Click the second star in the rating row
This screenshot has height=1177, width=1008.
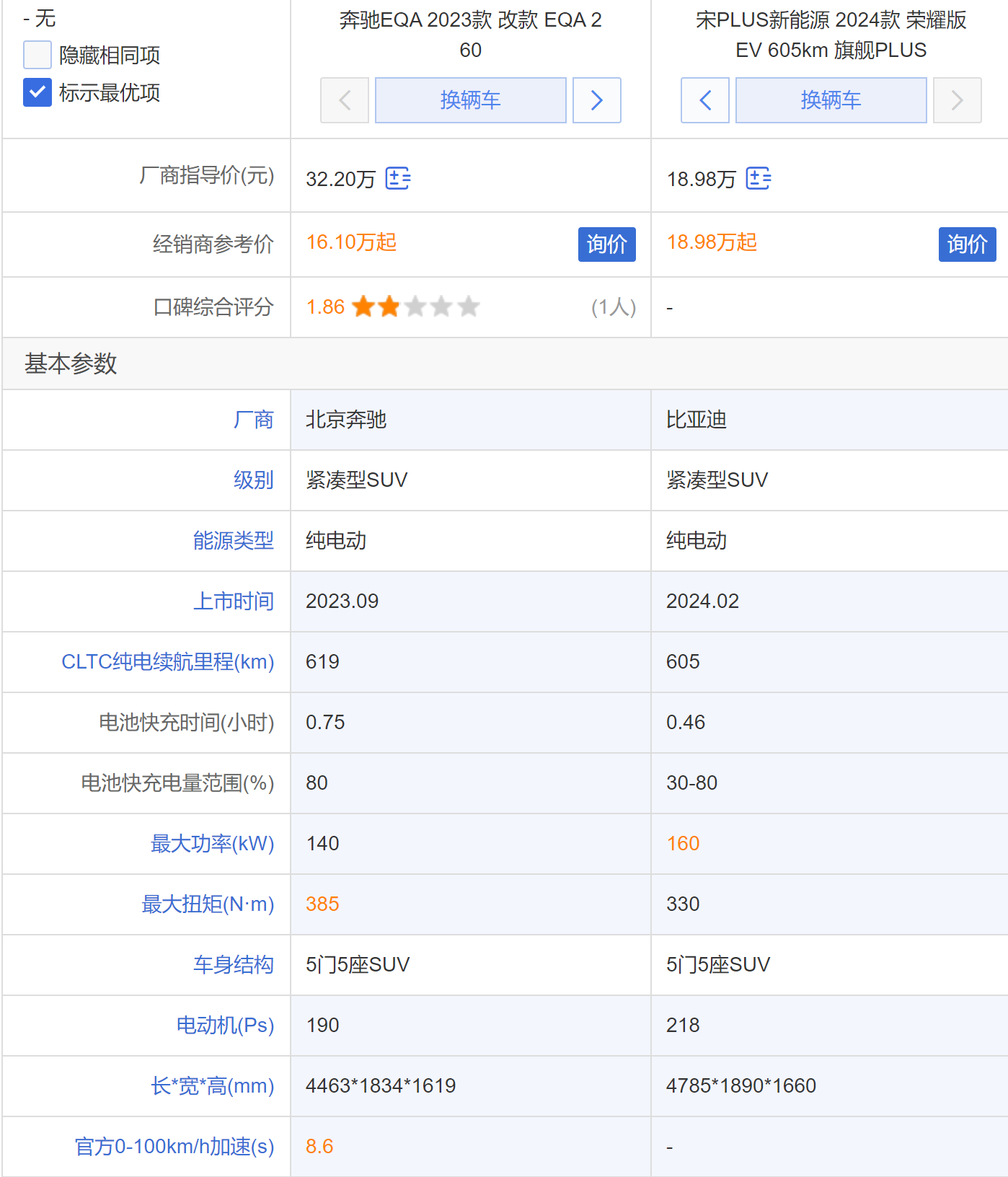point(389,307)
